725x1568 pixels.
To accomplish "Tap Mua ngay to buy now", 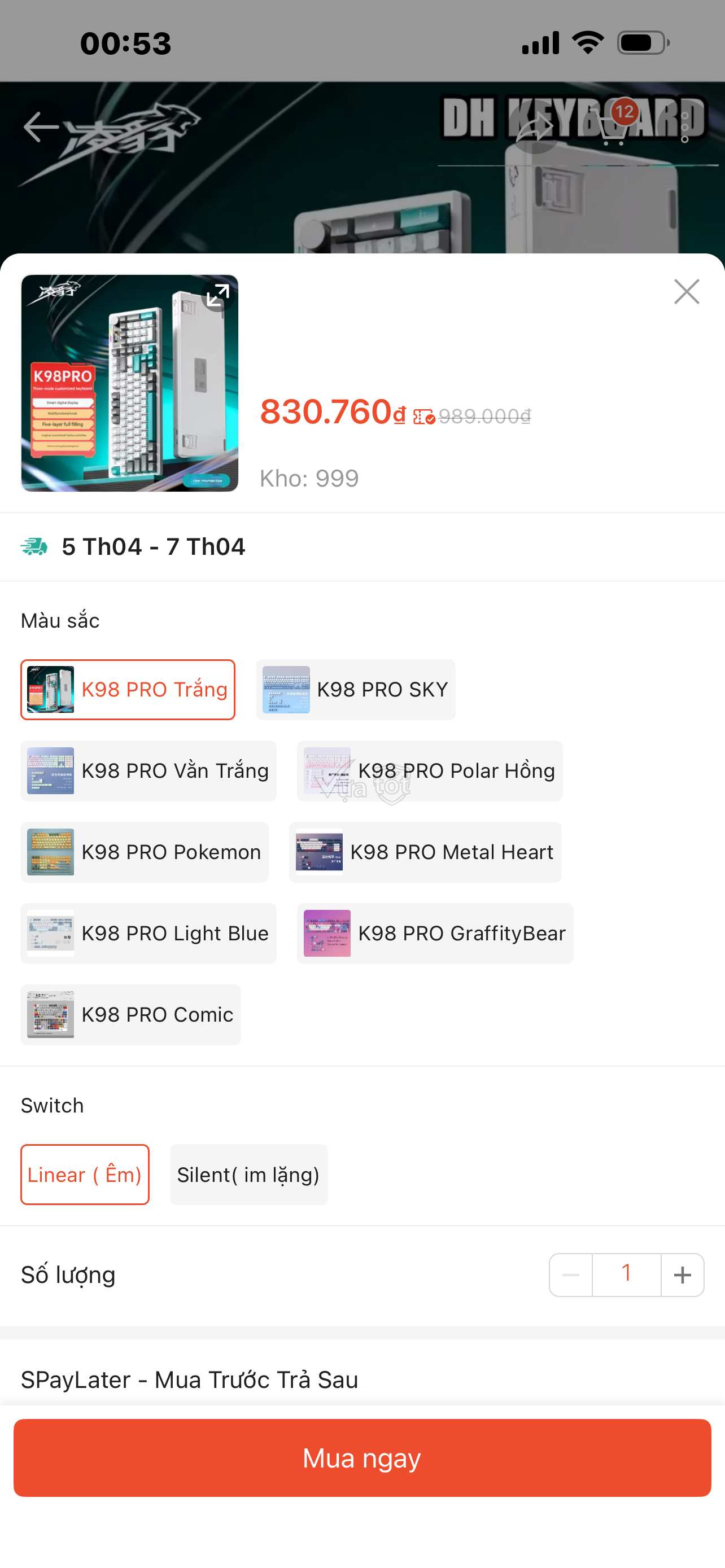I will point(362,1458).
